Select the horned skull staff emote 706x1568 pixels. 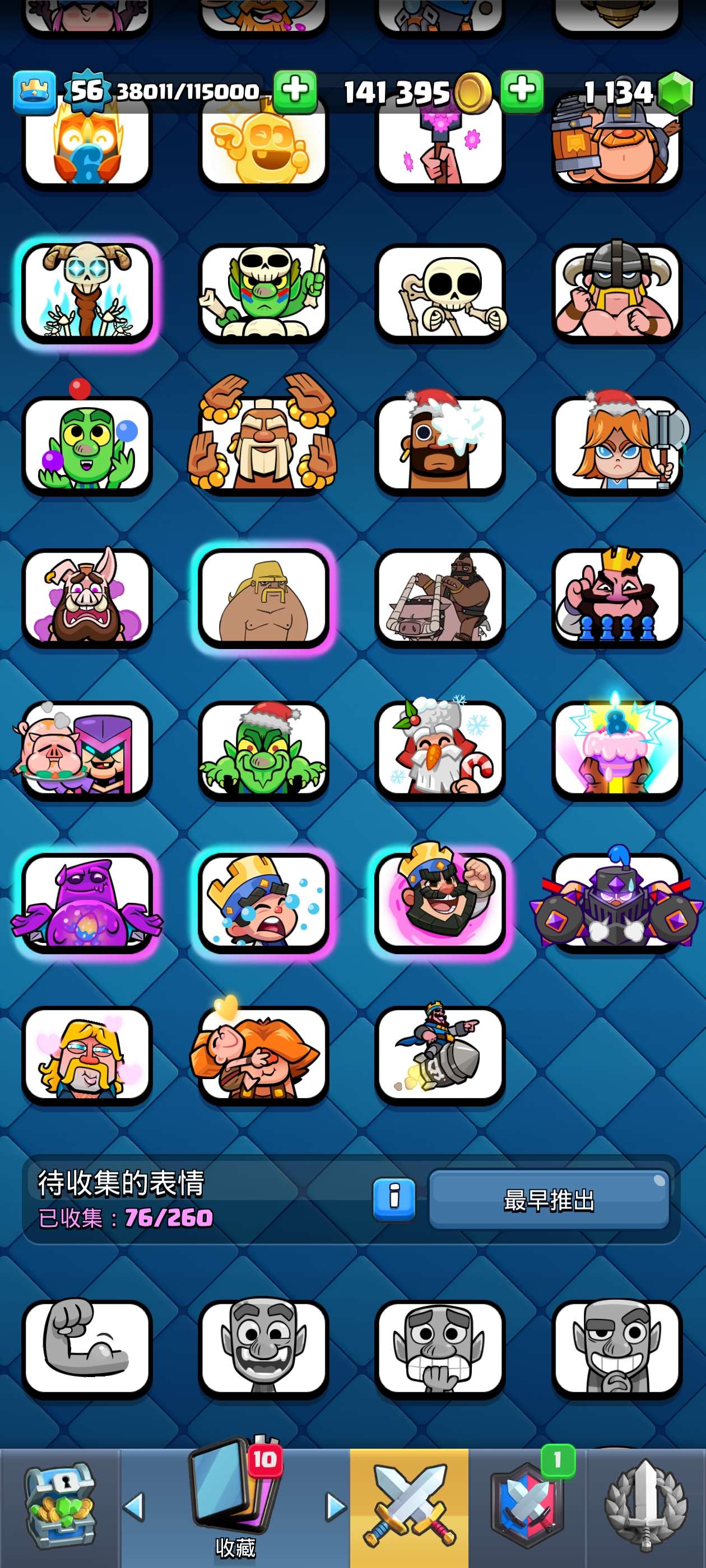tap(87, 292)
